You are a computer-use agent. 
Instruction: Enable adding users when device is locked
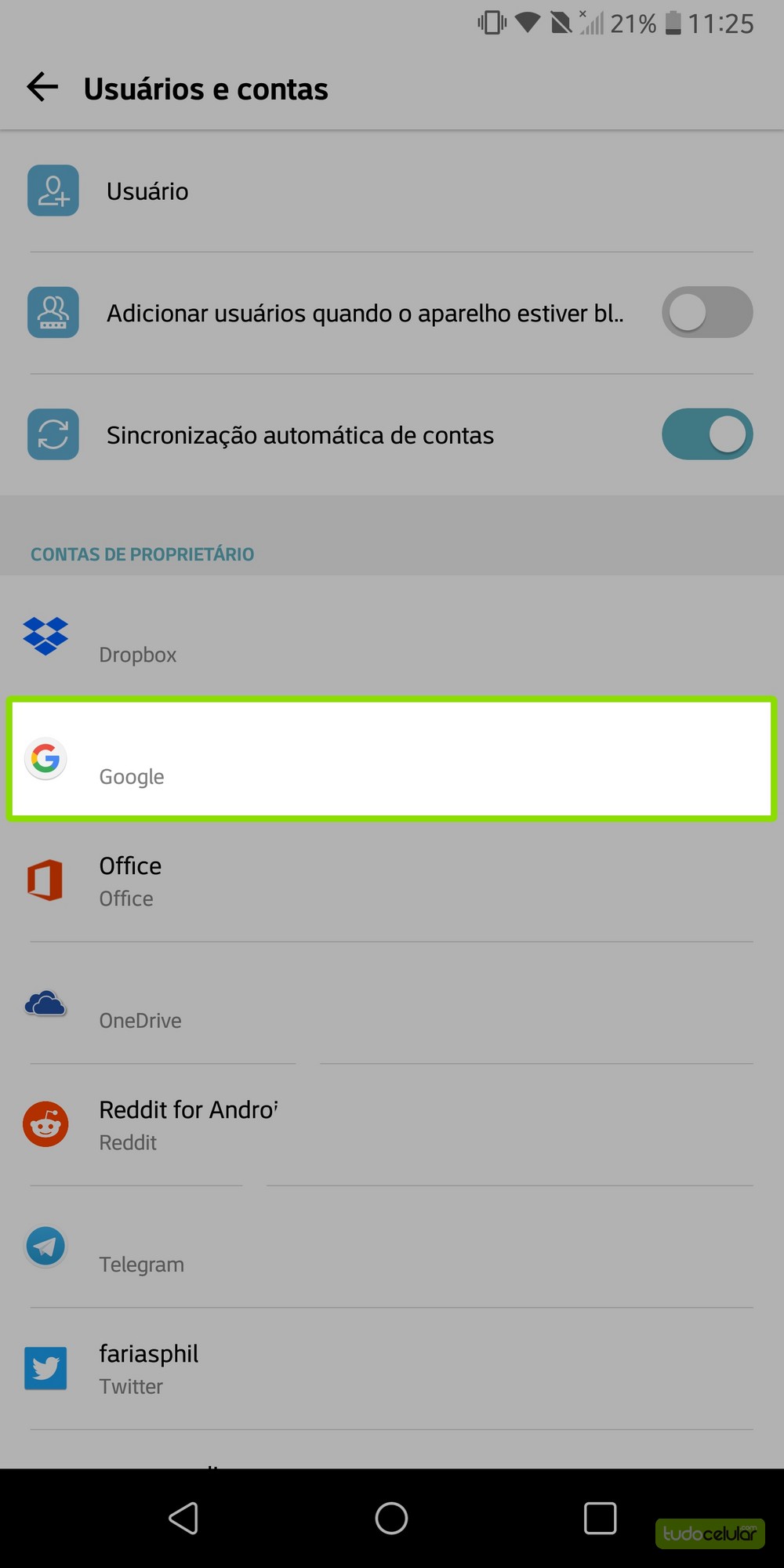coord(706,313)
